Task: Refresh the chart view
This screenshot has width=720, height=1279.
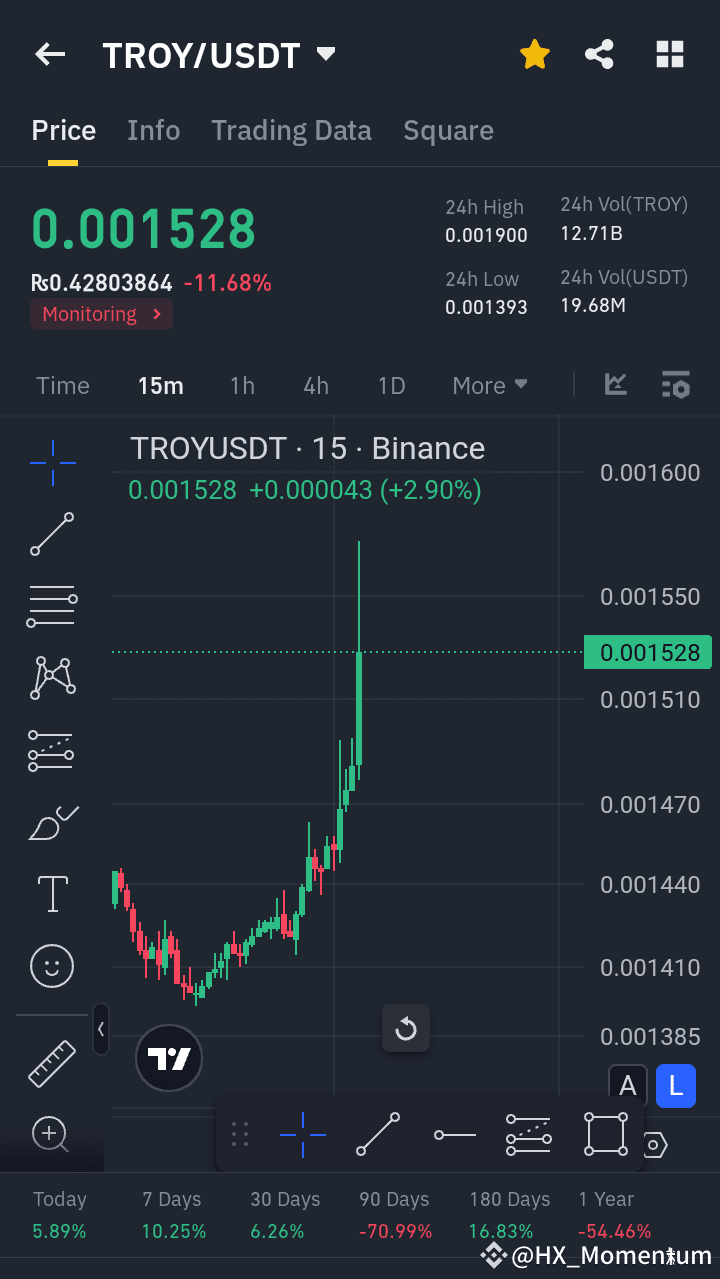Action: pyautogui.click(x=406, y=1028)
